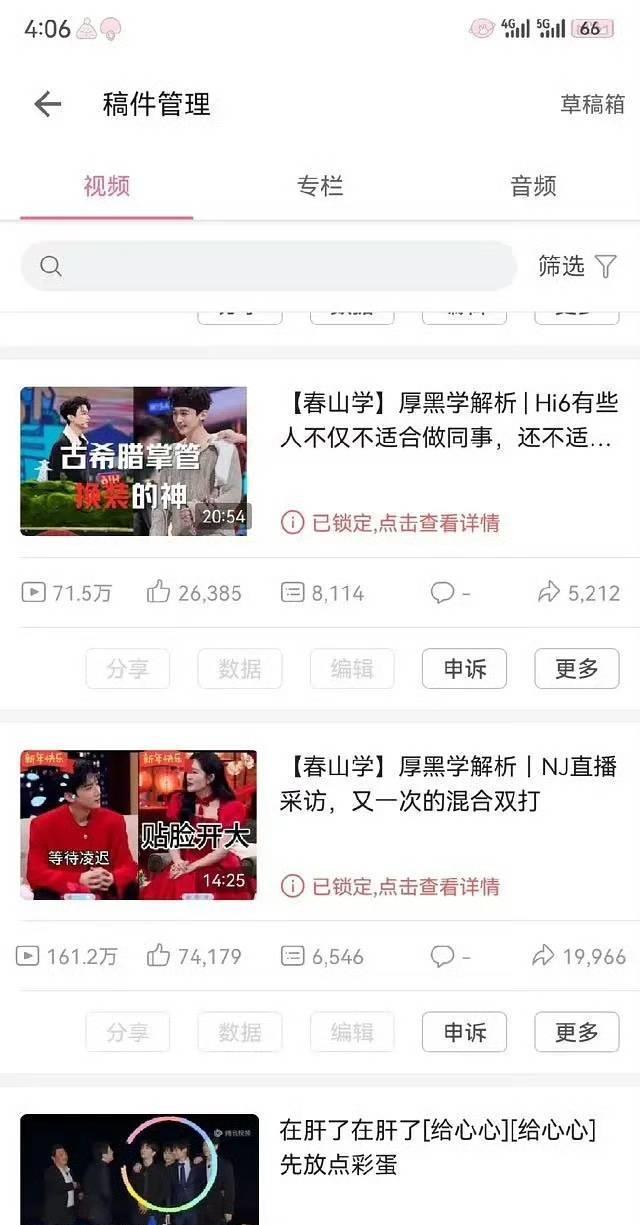
Task: Switch to the 专栏 tab
Action: click(x=320, y=186)
